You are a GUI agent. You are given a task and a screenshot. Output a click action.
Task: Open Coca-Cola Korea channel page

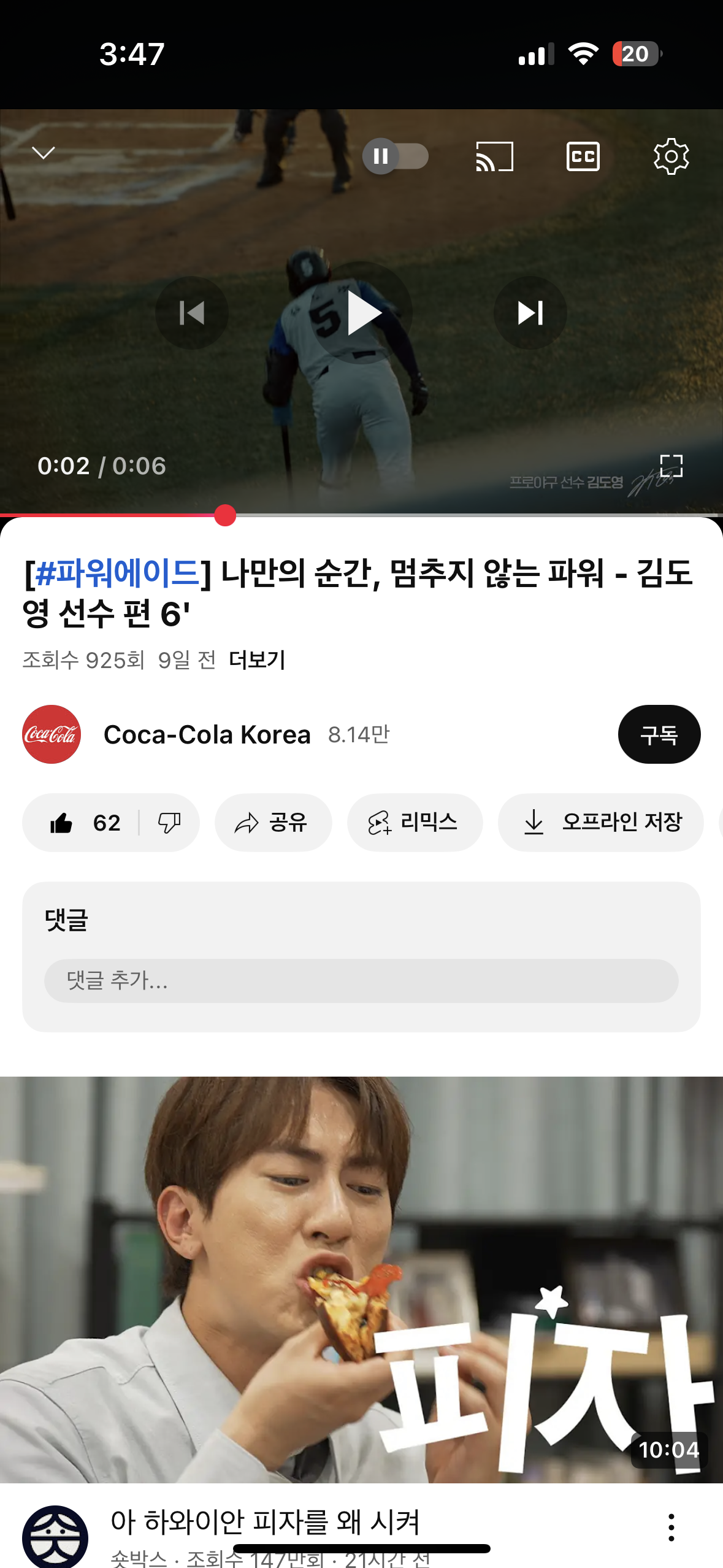[207, 734]
